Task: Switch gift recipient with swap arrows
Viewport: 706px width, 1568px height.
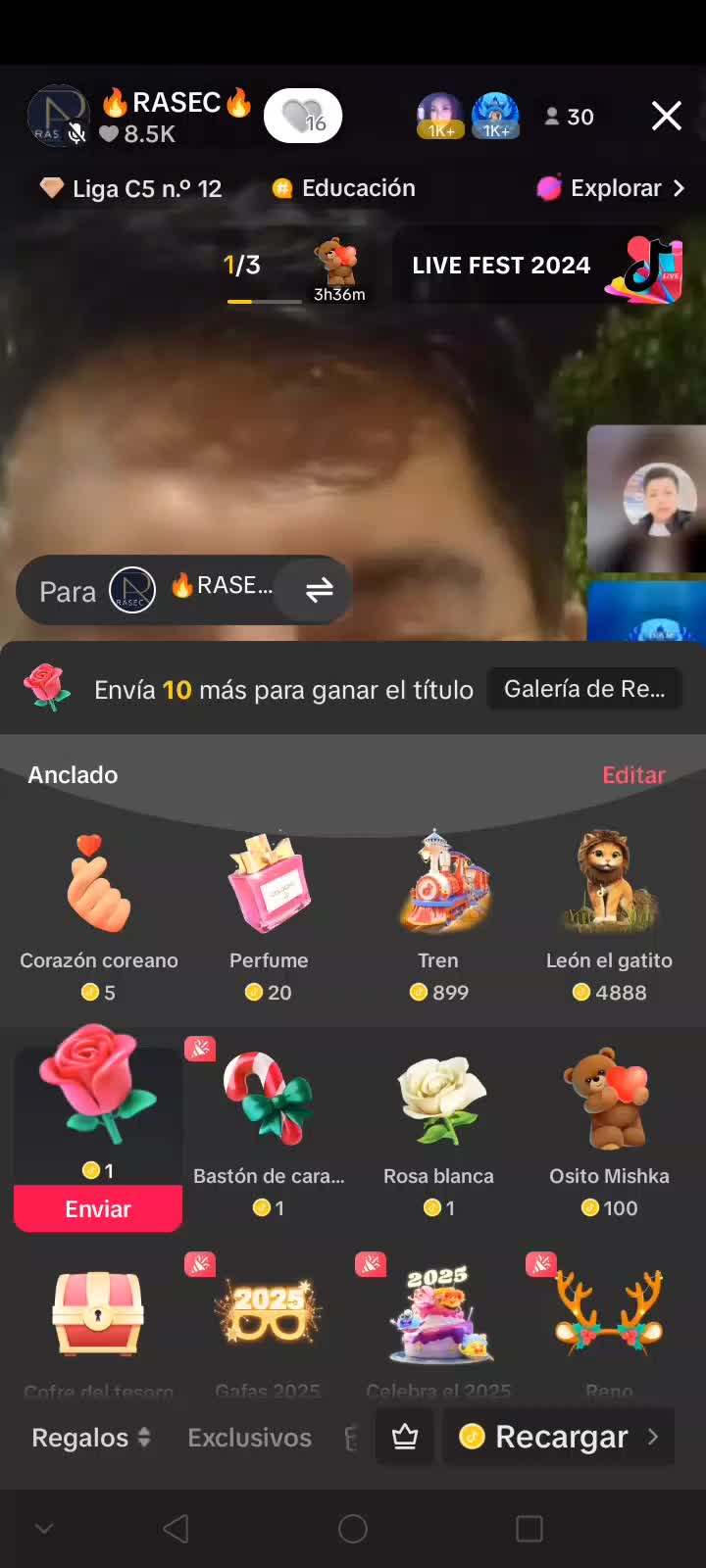Action: click(x=319, y=590)
